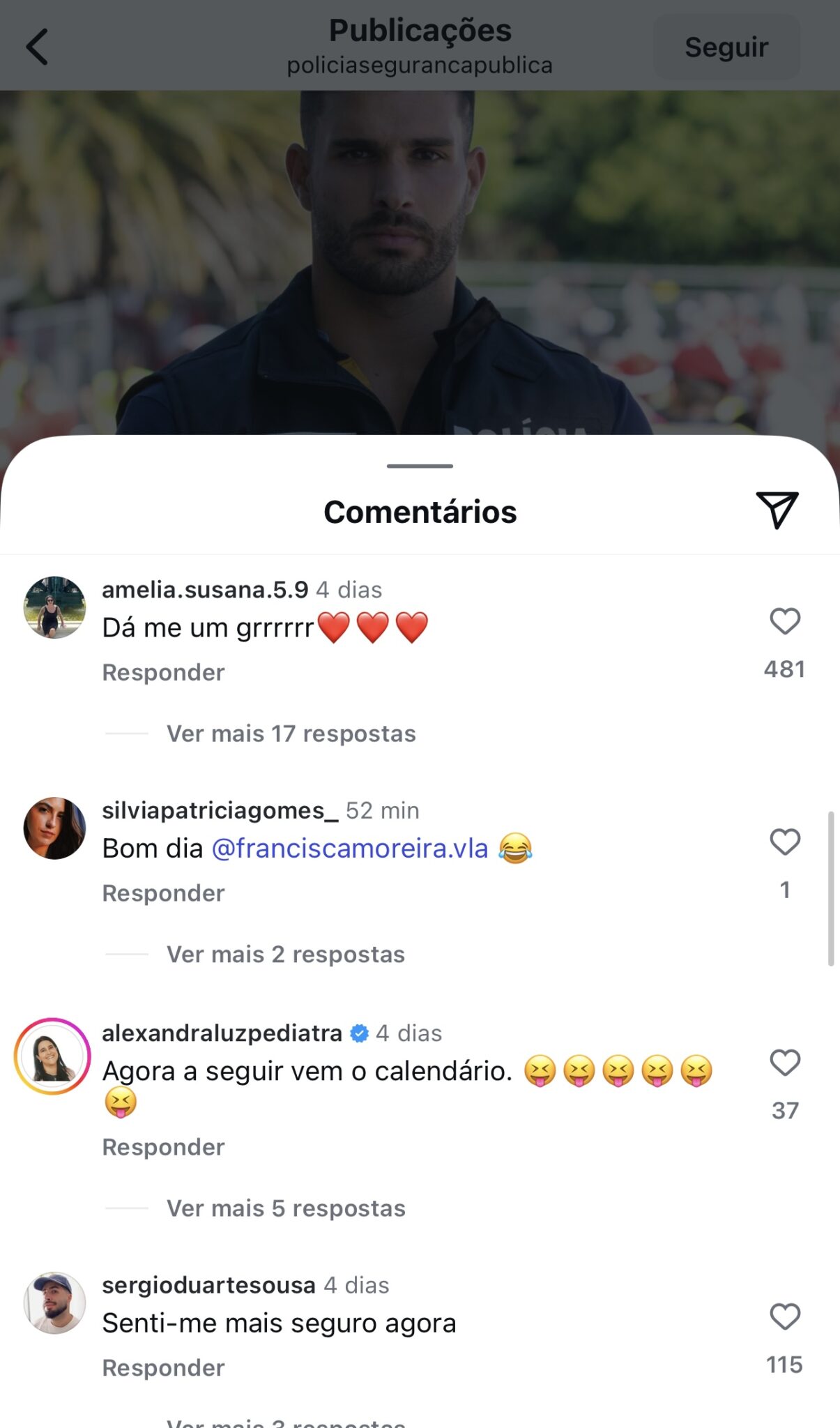Like alexandraluzpediatra's comment
This screenshot has height=1428, width=840.
pos(784,1063)
